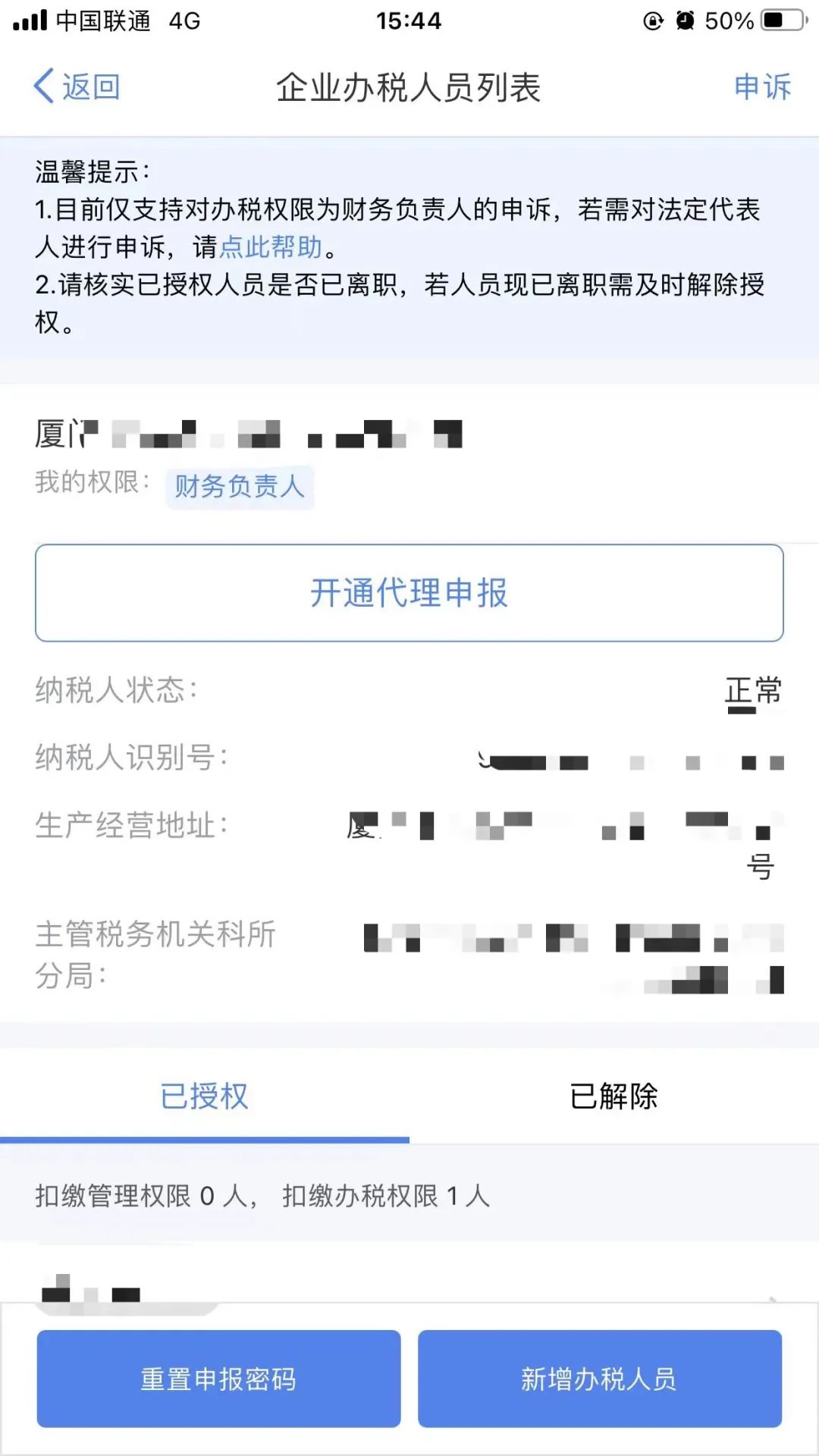Open 申诉 in the top bar

[x=761, y=86]
